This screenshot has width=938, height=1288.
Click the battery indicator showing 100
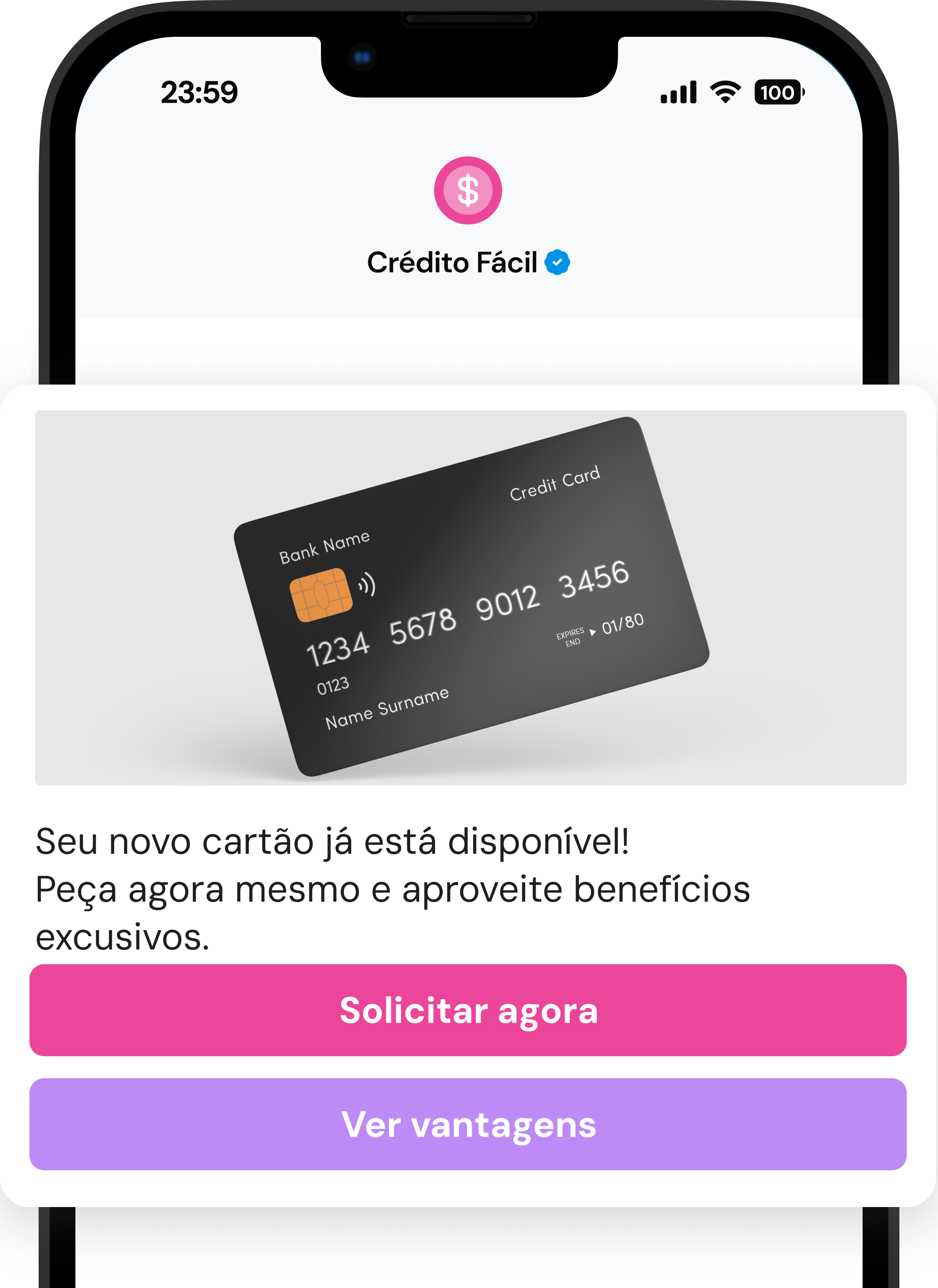click(x=779, y=92)
